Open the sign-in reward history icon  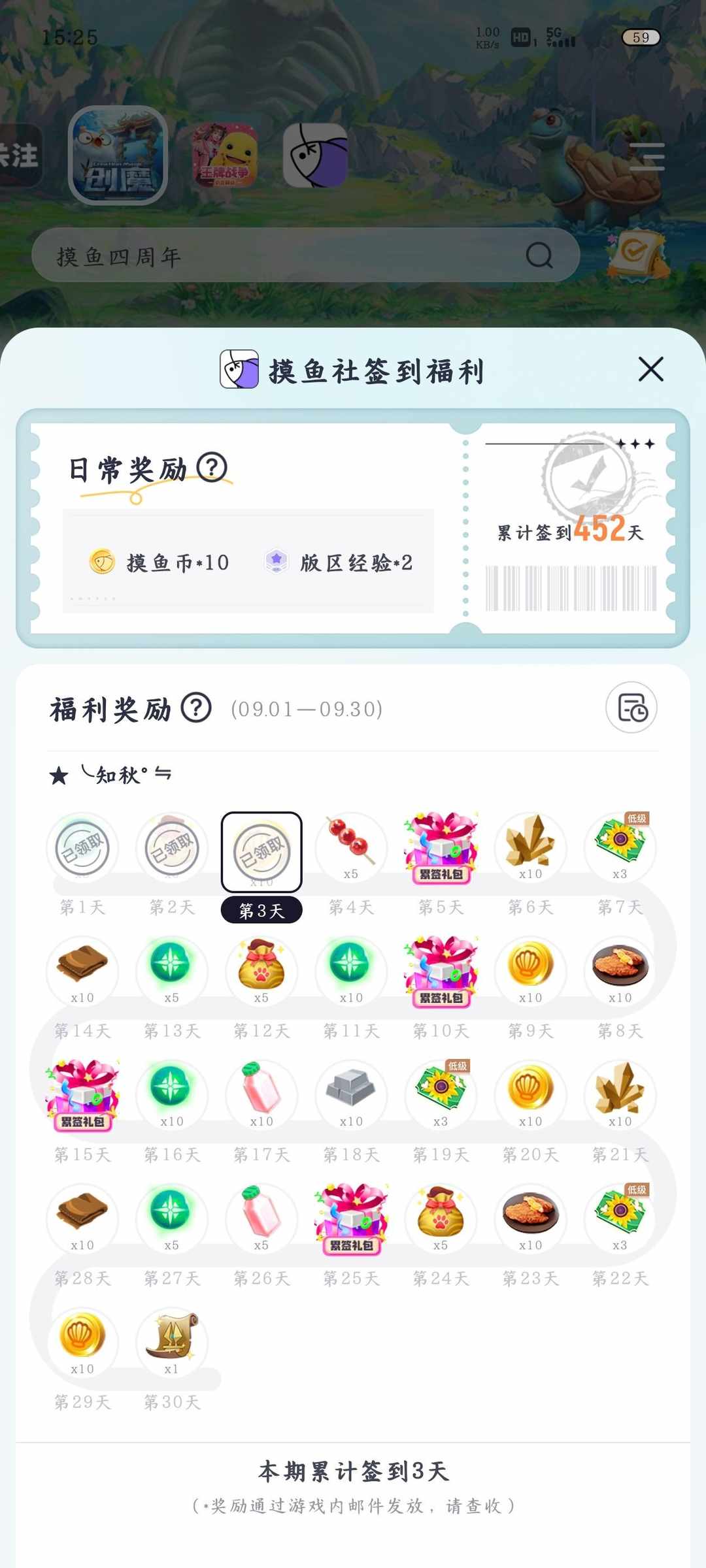coord(631,708)
